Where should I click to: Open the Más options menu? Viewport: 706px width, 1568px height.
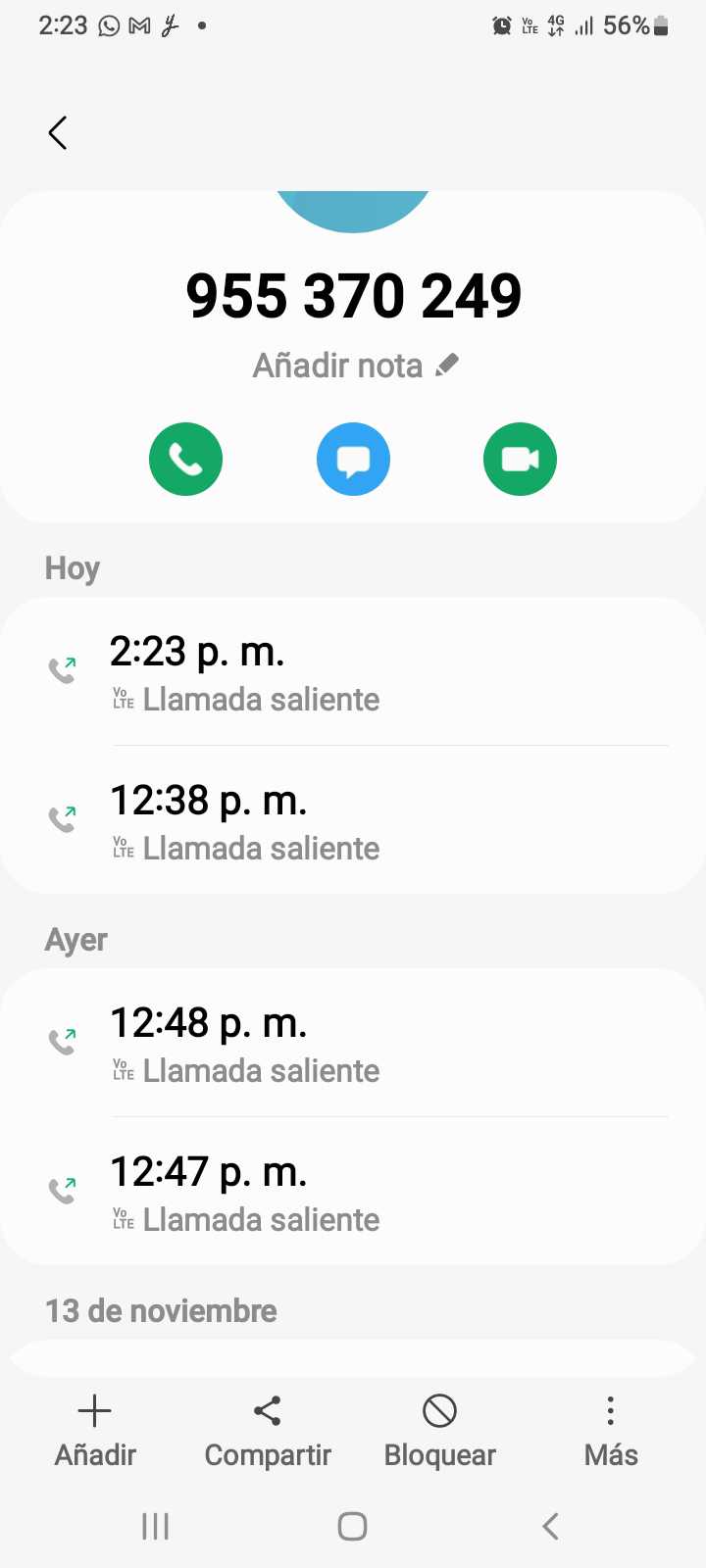pos(611,1431)
